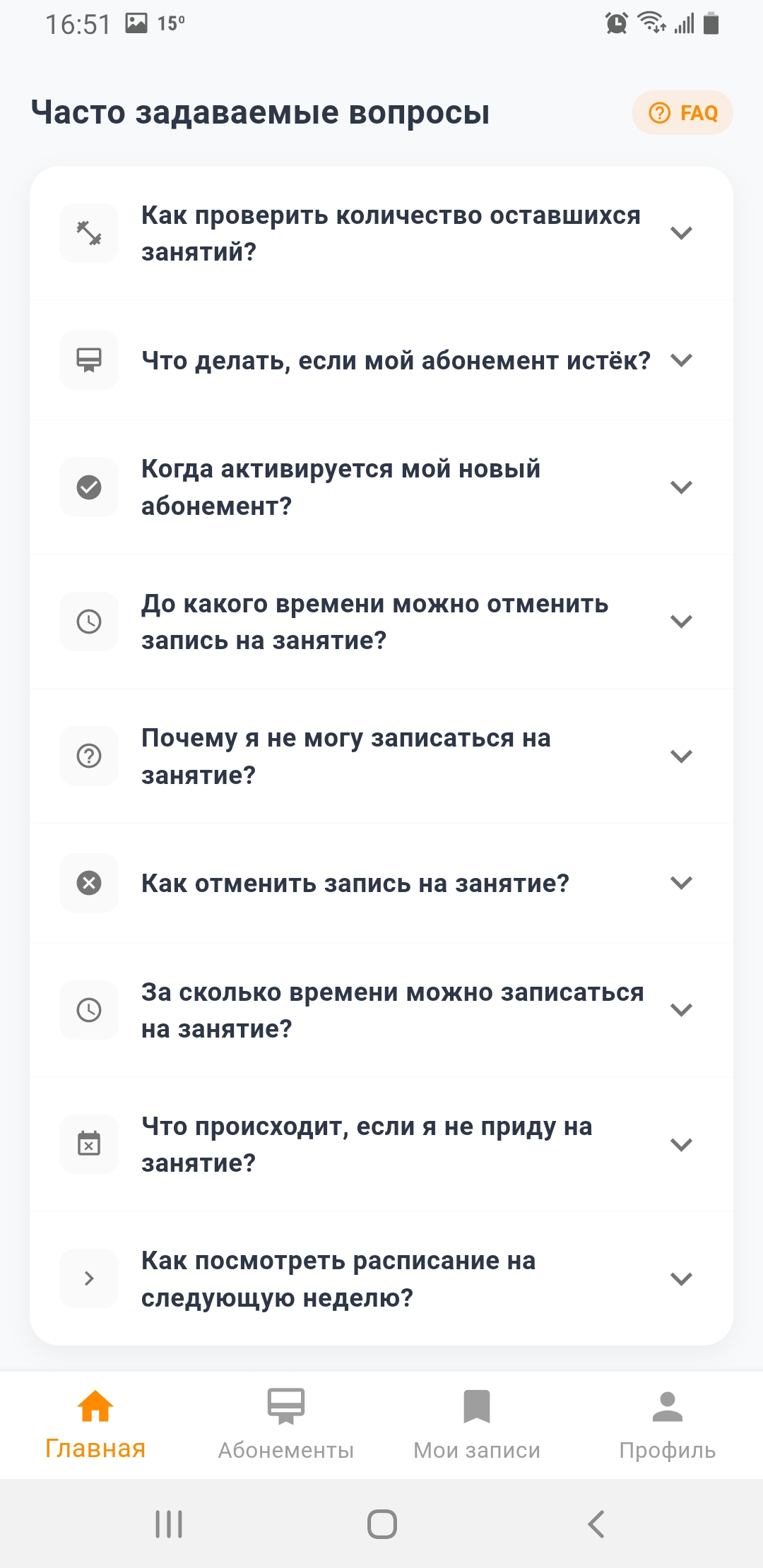
Task: Open the Мои записи tab
Action: pos(477,1425)
